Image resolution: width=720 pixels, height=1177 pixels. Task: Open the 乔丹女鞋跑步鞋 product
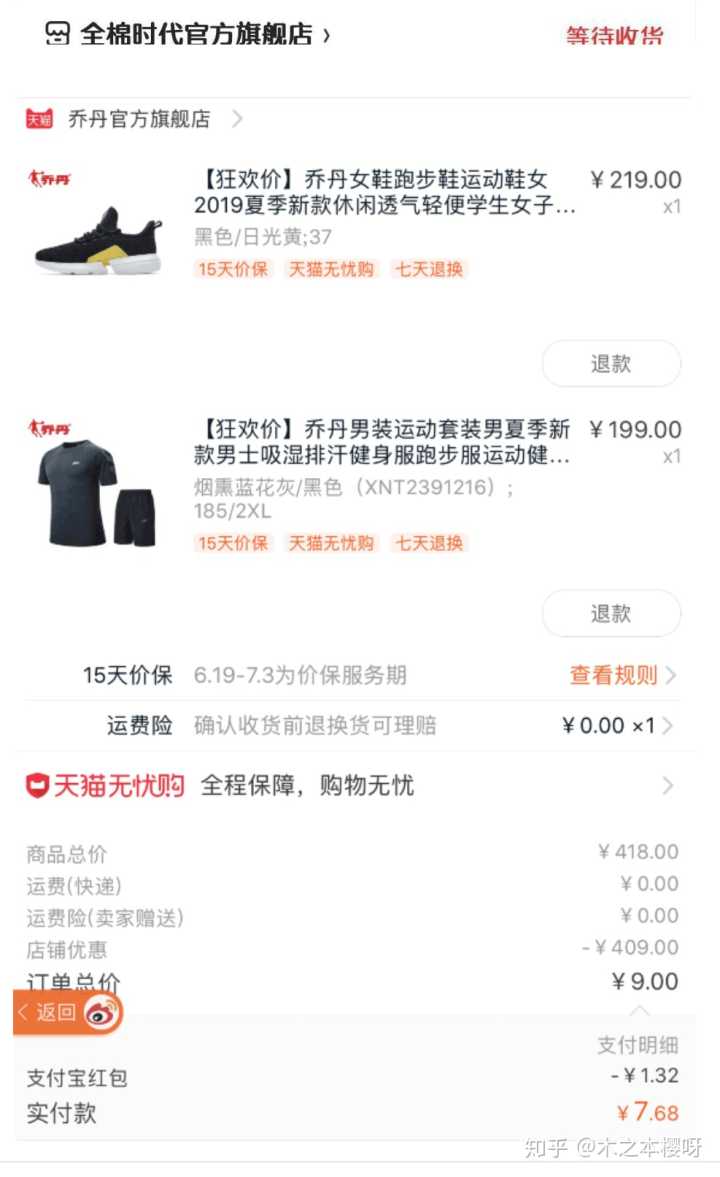(x=385, y=193)
